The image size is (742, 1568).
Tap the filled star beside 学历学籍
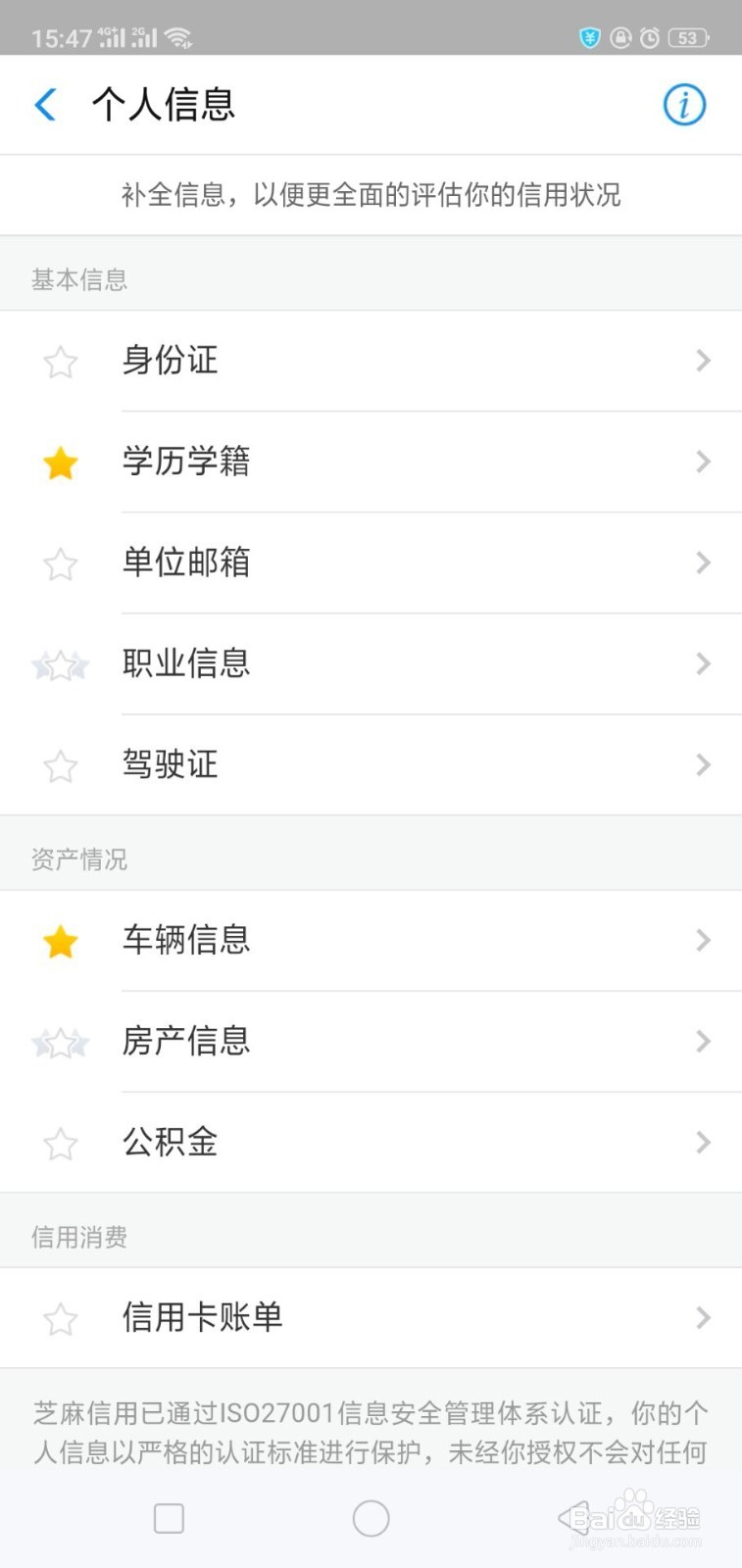[x=60, y=463]
